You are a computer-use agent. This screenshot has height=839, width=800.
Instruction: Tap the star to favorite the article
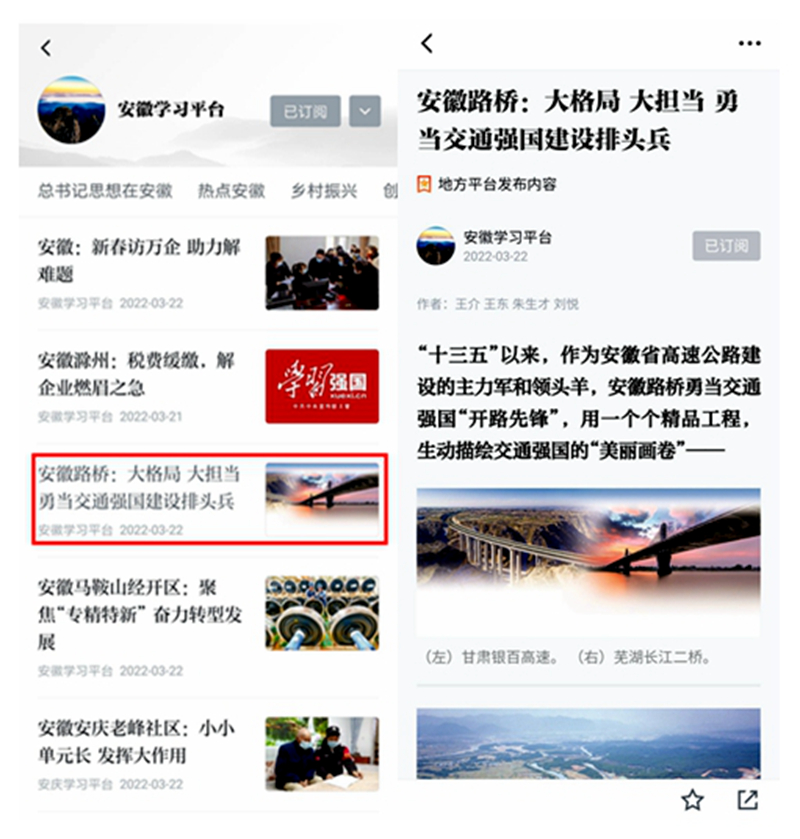pyautogui.click(x=694, y=799)
